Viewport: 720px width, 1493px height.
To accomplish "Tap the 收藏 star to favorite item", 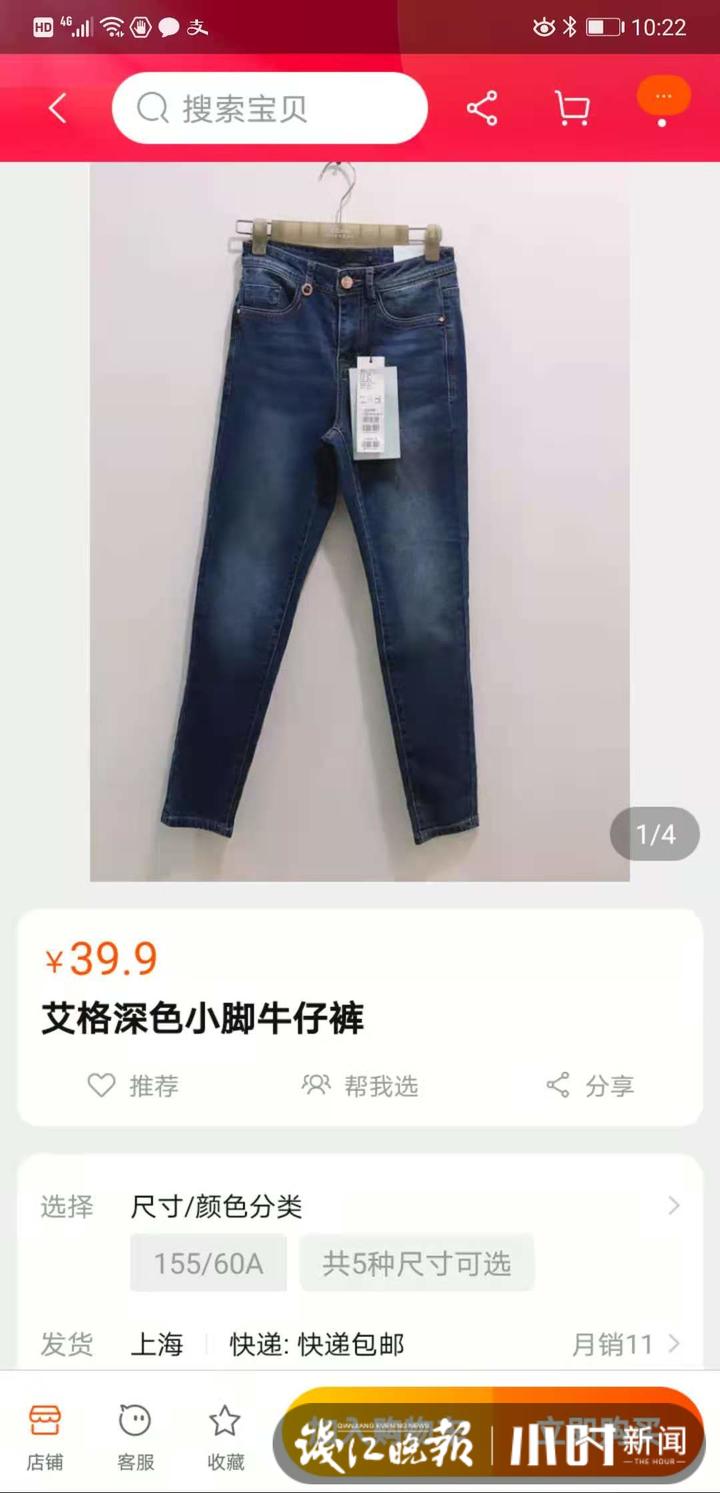I will [x=224, y=1432].
